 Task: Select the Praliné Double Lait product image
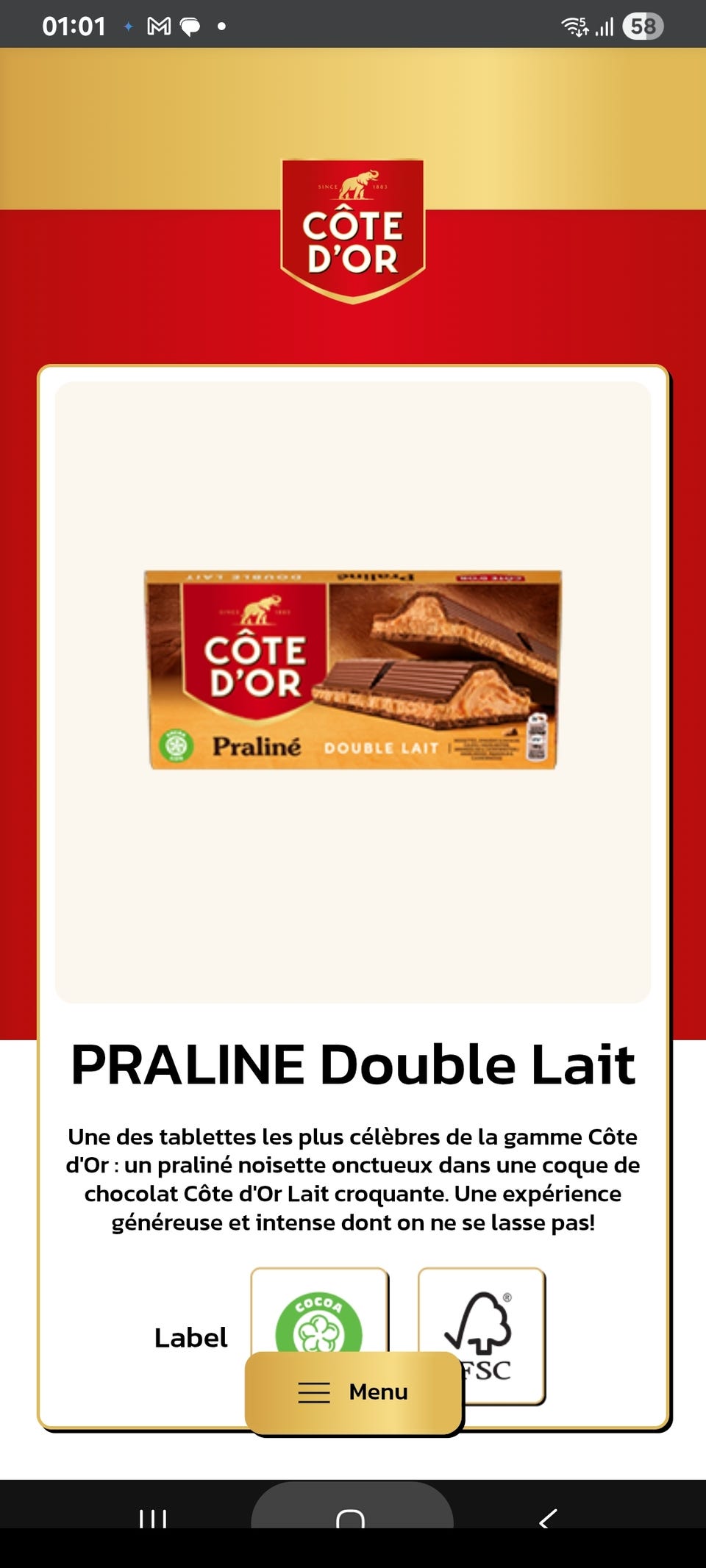[x=353, y=669]
